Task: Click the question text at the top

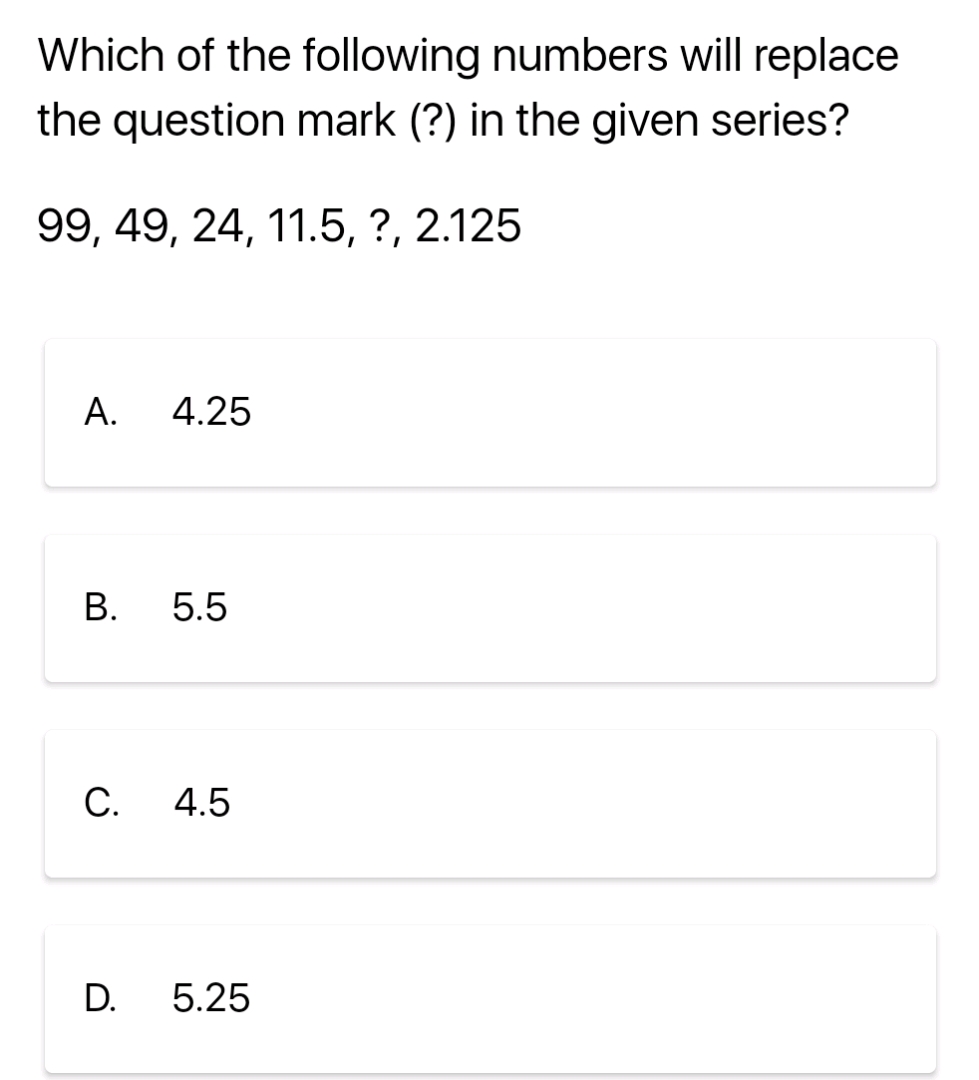Action: point(466,88)
